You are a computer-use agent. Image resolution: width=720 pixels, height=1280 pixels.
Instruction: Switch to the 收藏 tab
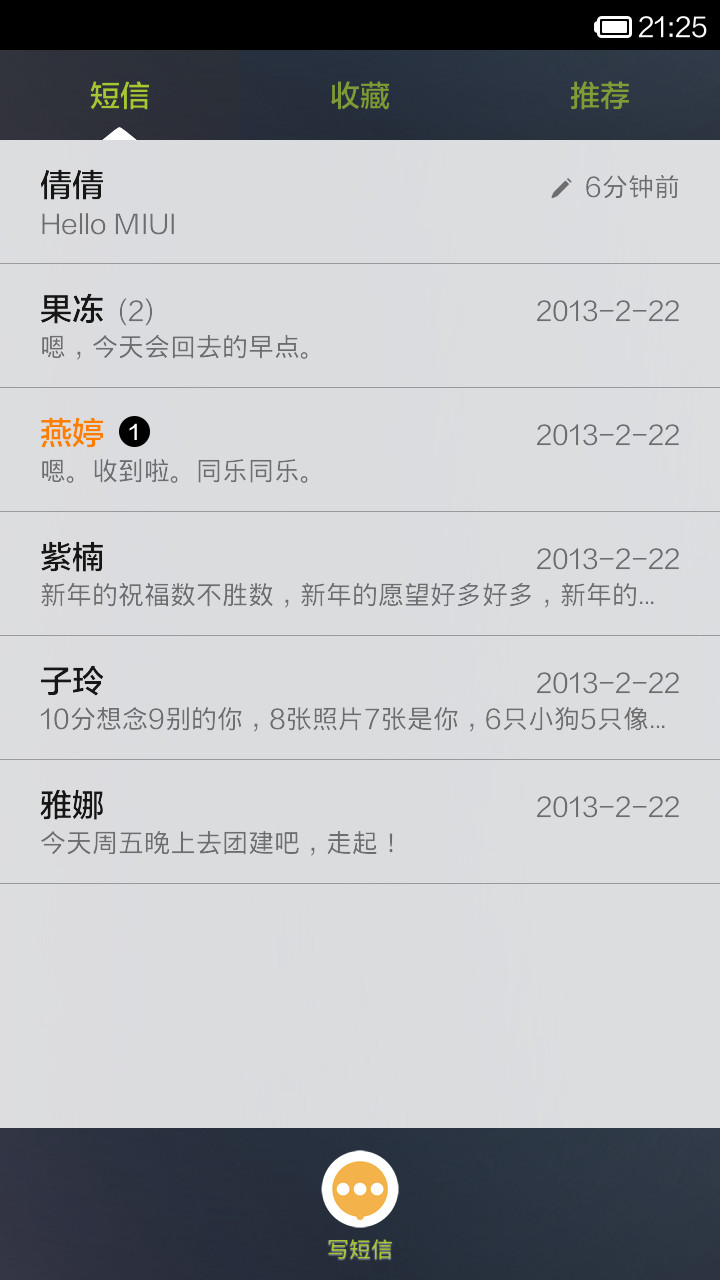pyautogui.click(x=360, y=96)
